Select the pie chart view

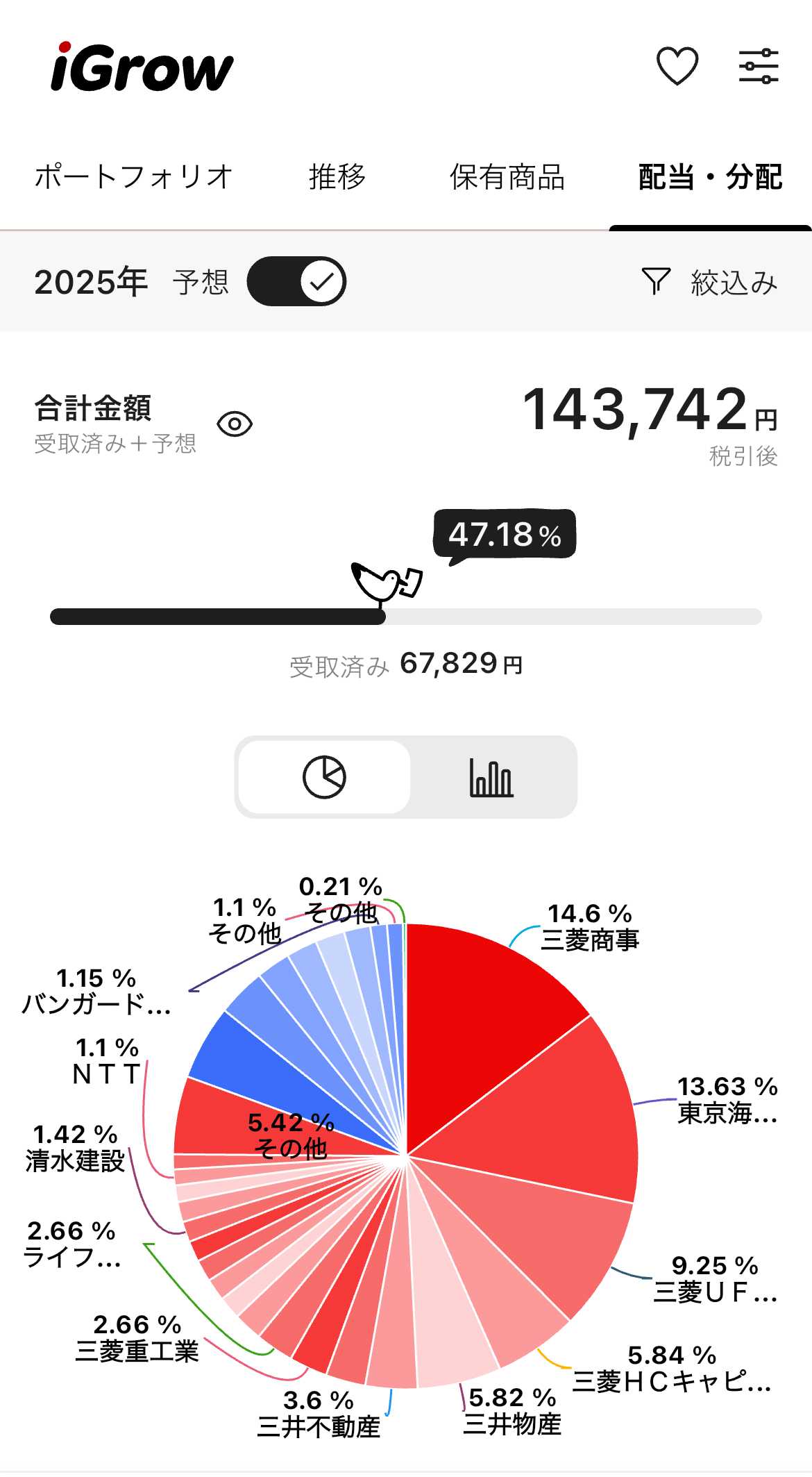(324, 777)
